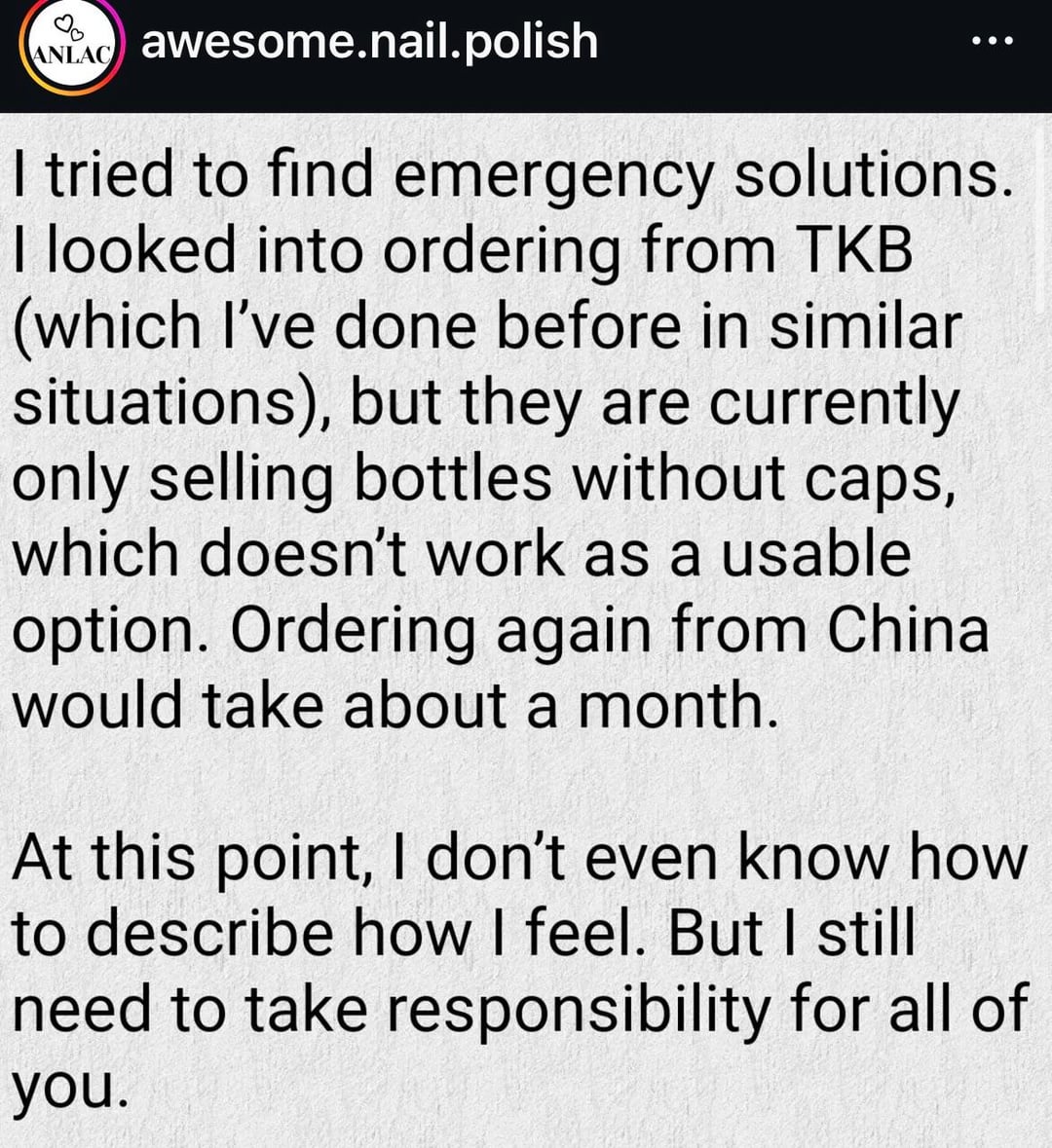1052x1148 pixels.
Task: Open the post's three-dot overflow menu
Action: coord(994,42)
